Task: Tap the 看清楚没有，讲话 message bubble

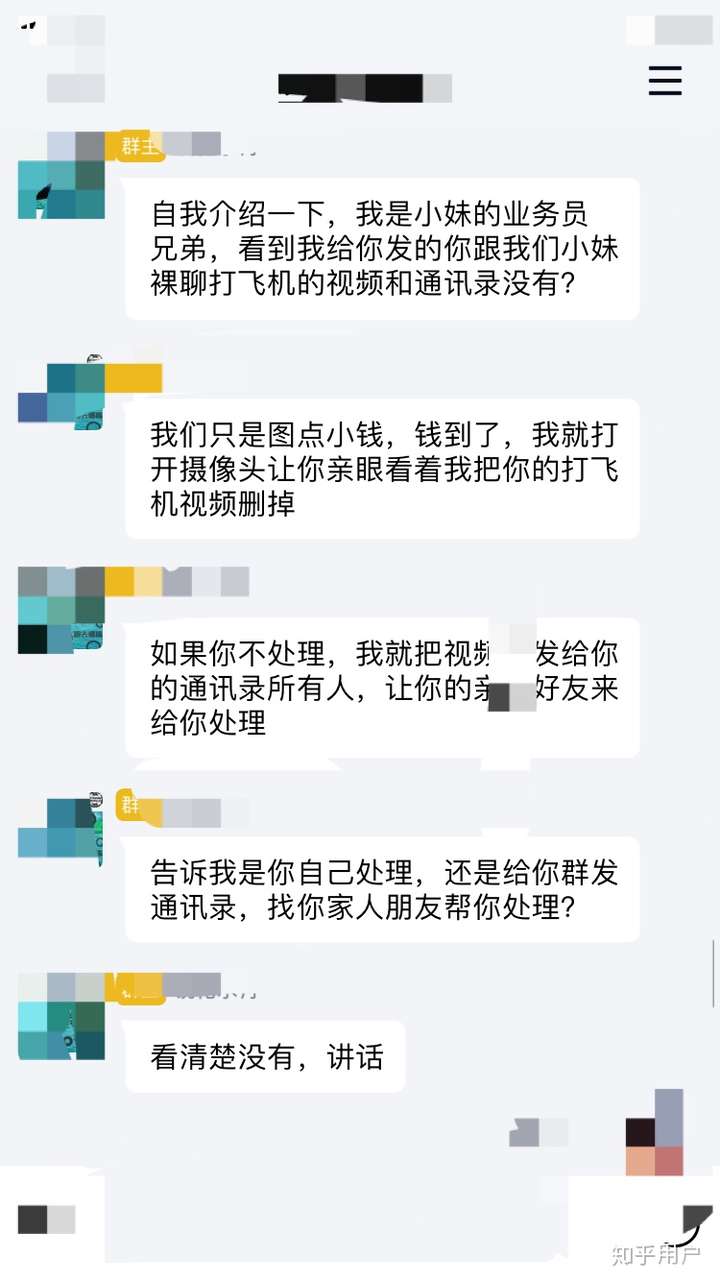Action: tap(265, 1055)
